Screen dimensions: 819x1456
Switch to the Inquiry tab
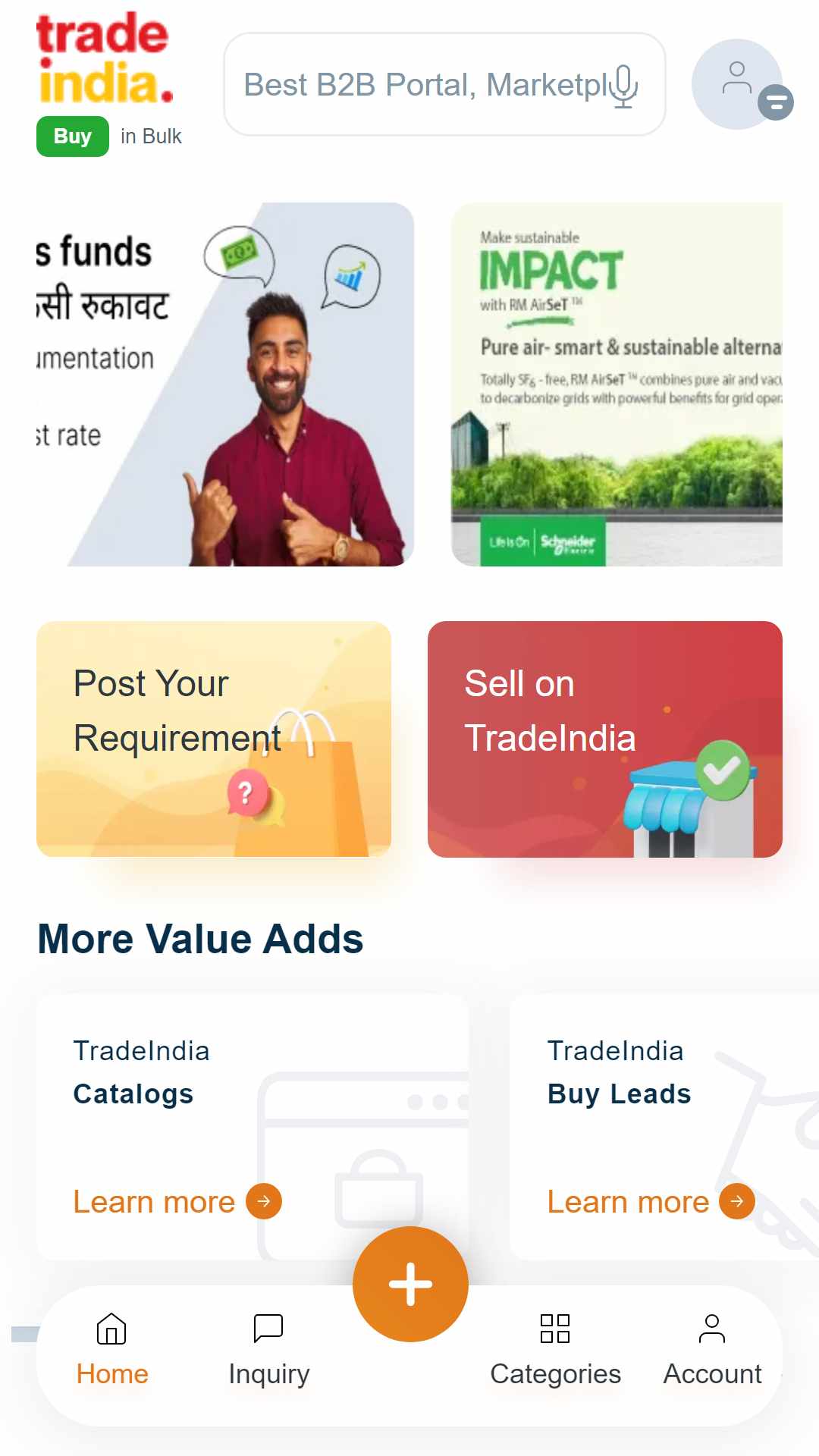click(x=269, y=1351)
